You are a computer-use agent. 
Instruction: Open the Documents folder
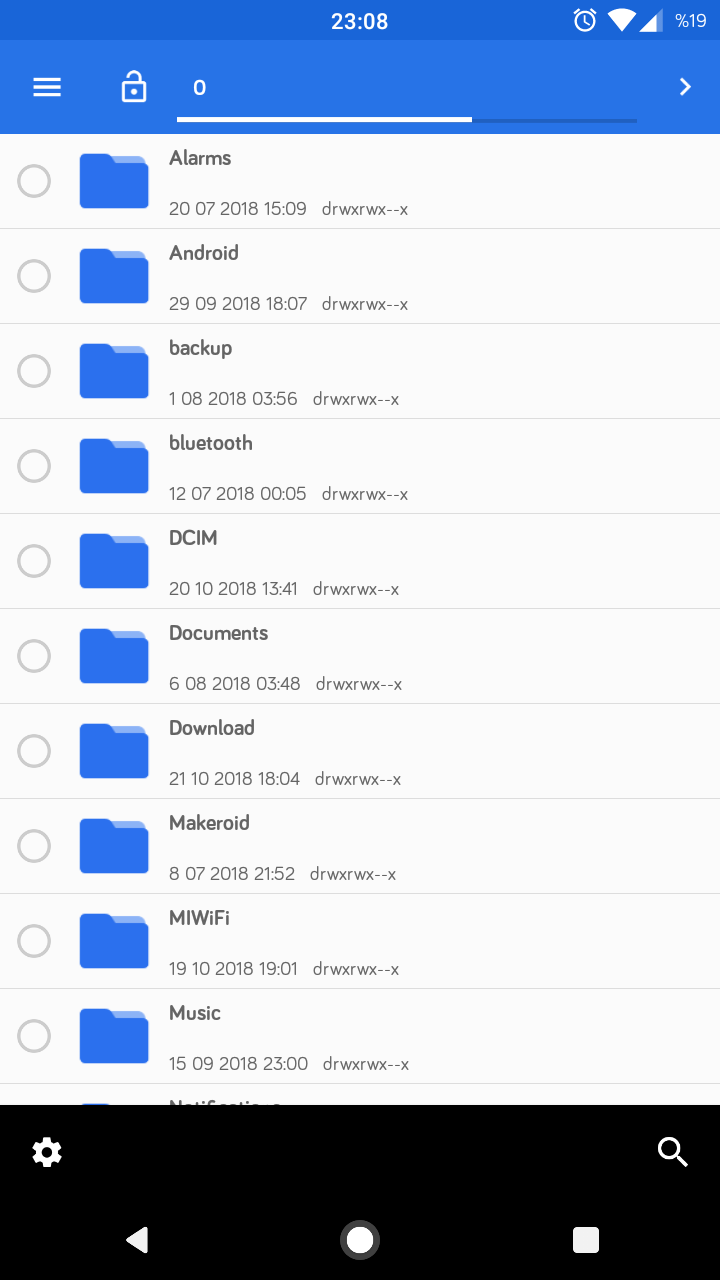point(218,633)
